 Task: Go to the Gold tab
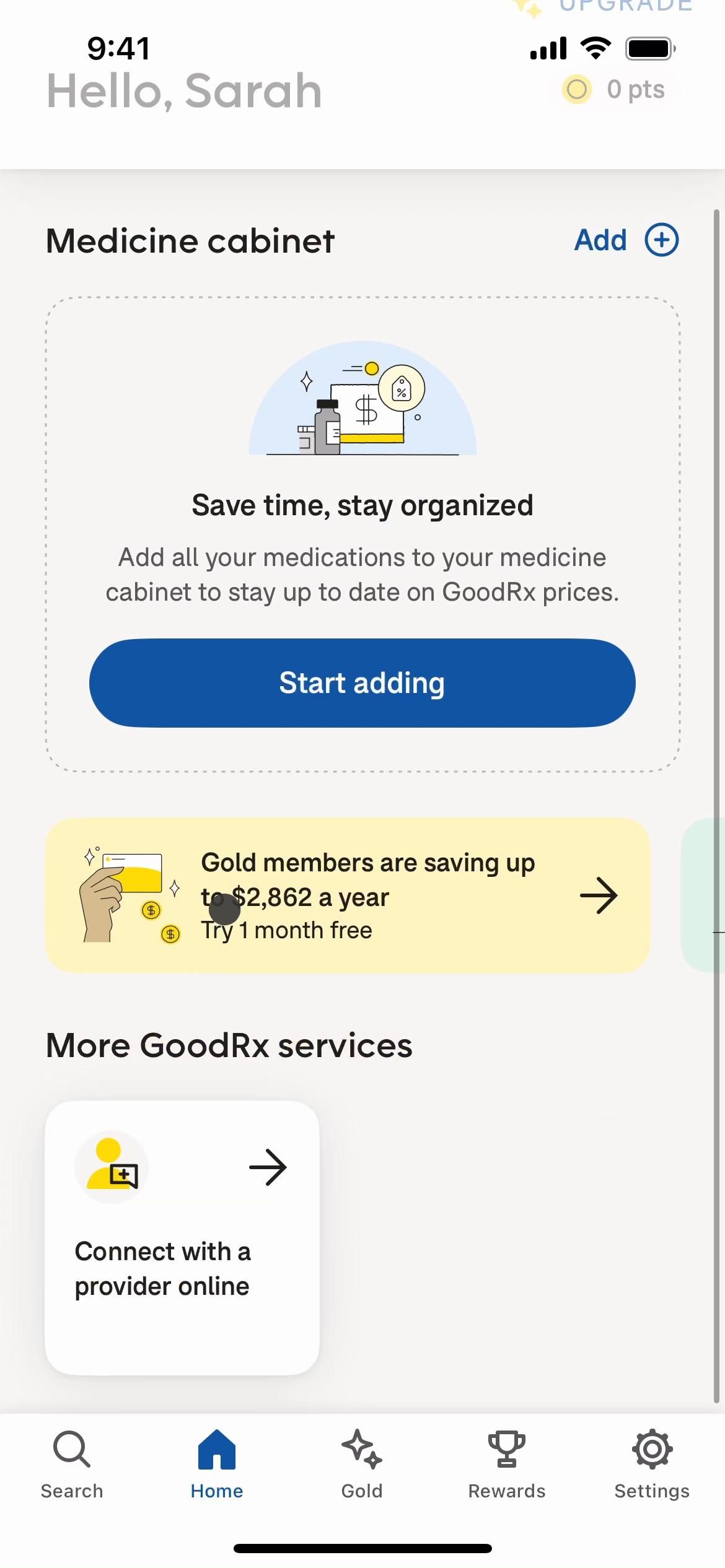(362, 1464)
